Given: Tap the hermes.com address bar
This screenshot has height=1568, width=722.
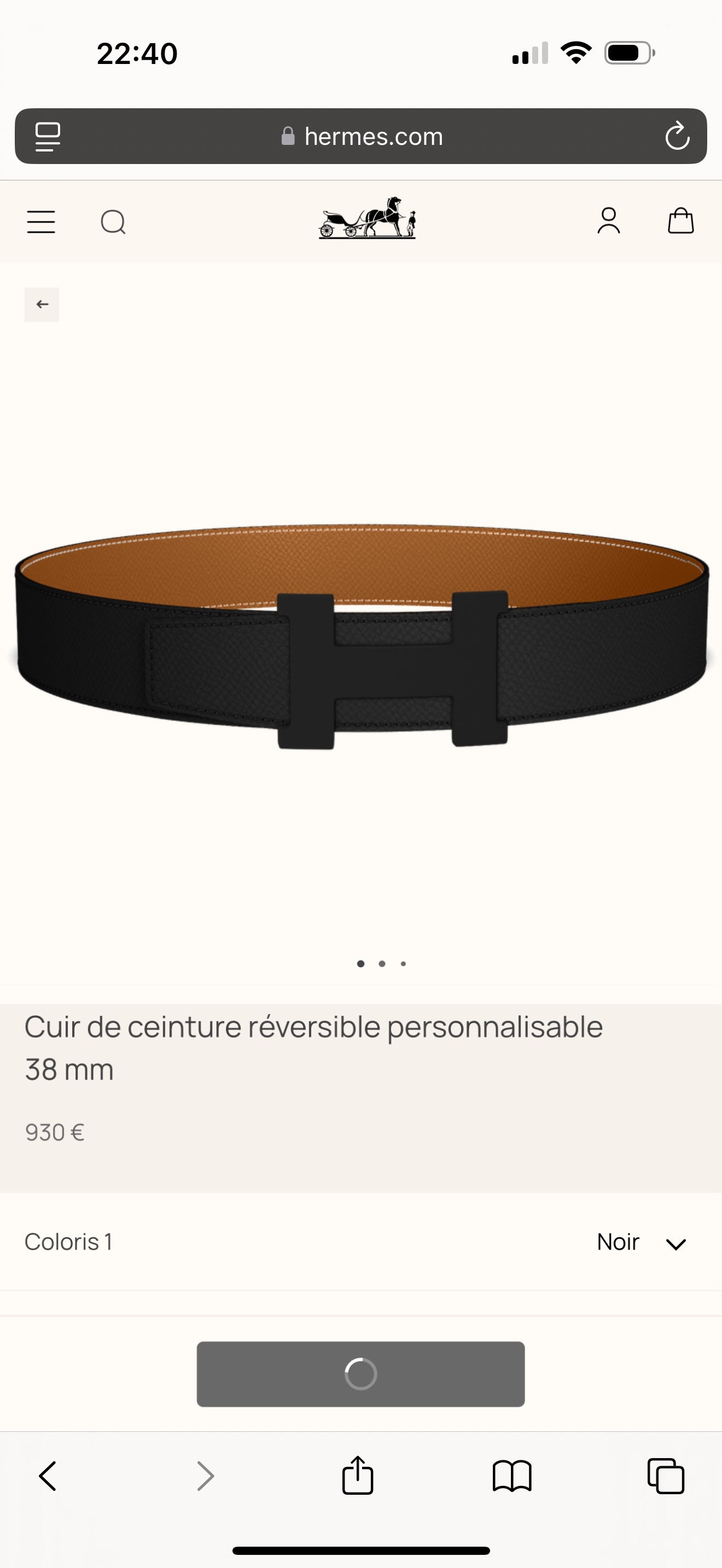Looking at the screenshot, I should 361,136.
